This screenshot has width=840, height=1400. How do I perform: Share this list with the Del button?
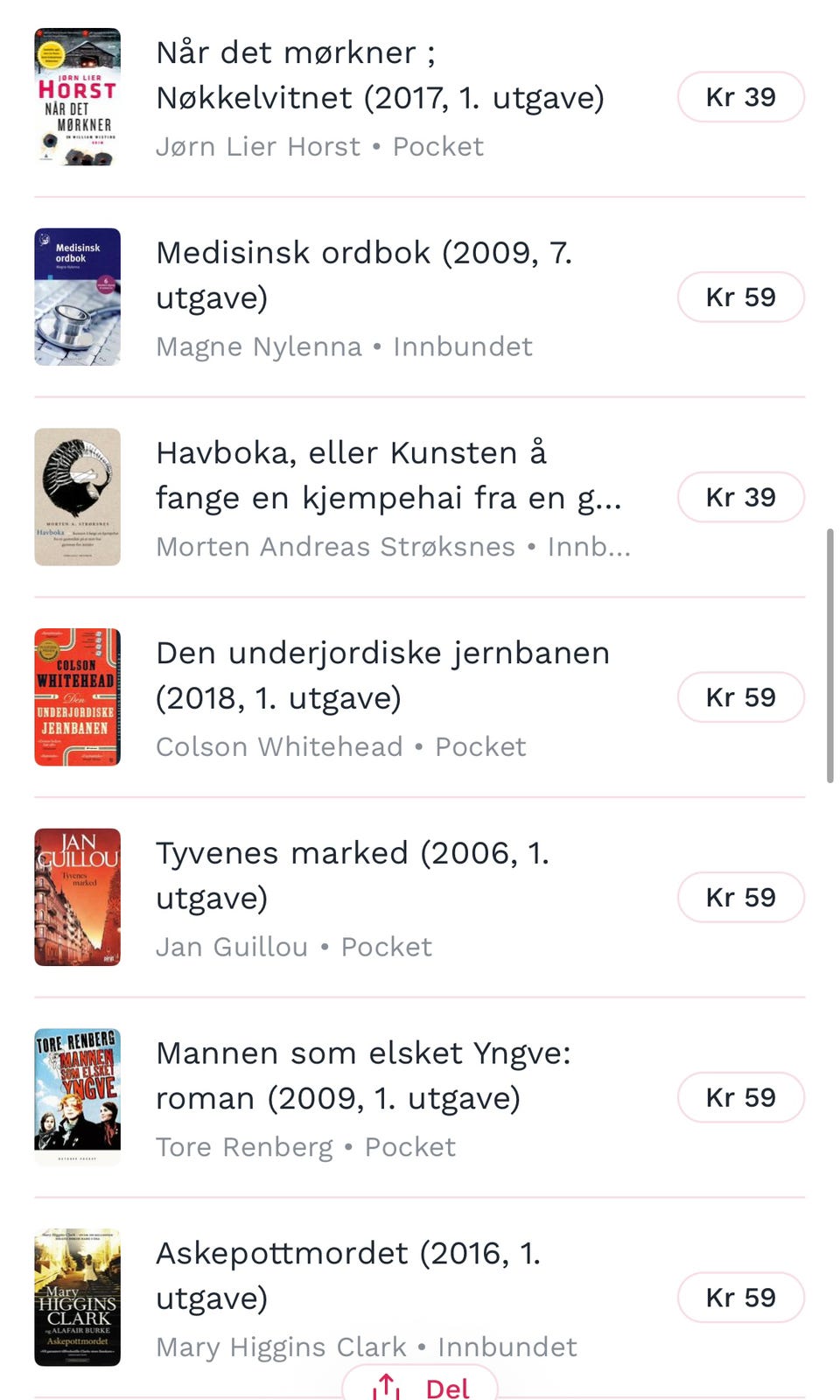(x=421, y=1386)
